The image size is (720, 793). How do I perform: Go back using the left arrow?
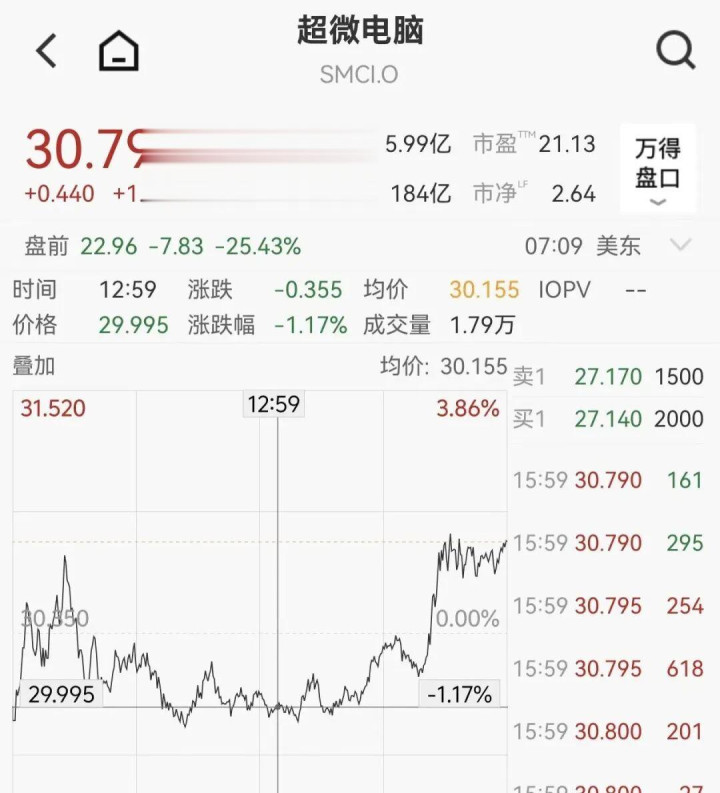coord(46,51)
